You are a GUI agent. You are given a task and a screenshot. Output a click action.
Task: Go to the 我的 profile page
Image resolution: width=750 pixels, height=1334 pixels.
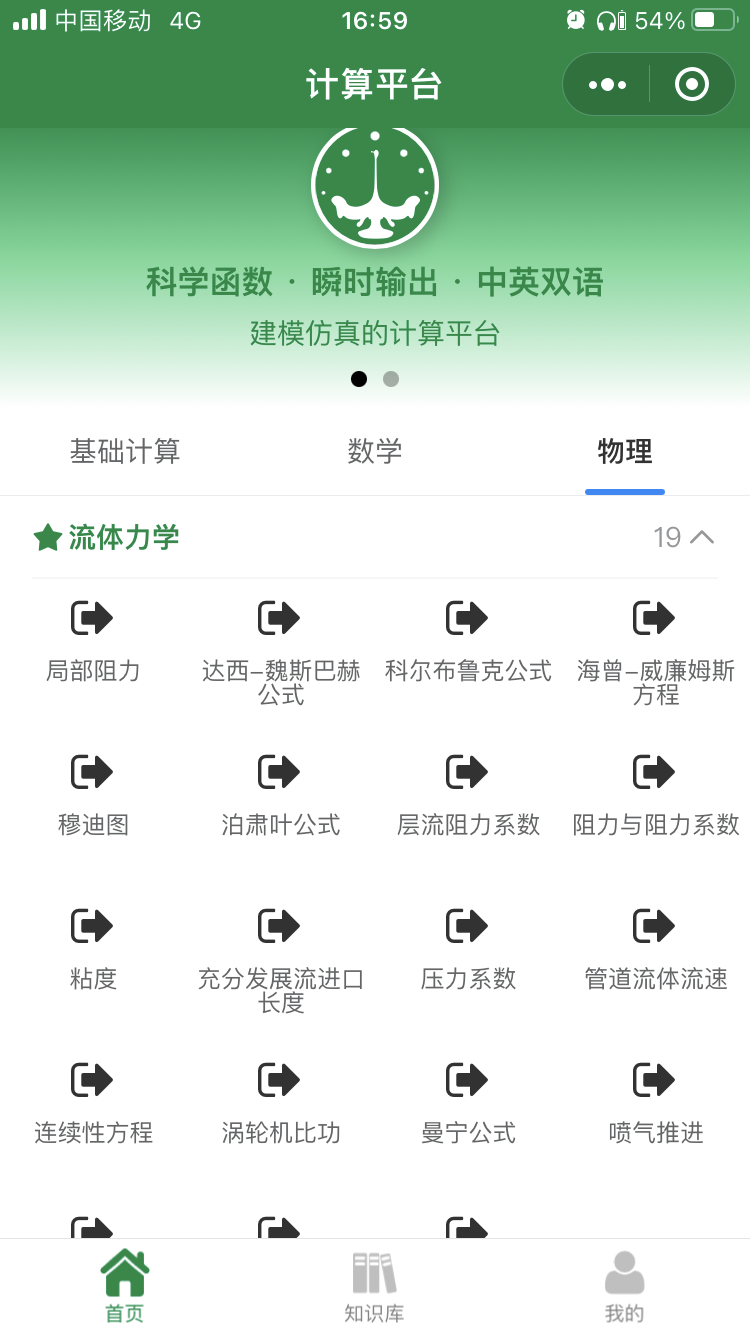coord(624,1285)
